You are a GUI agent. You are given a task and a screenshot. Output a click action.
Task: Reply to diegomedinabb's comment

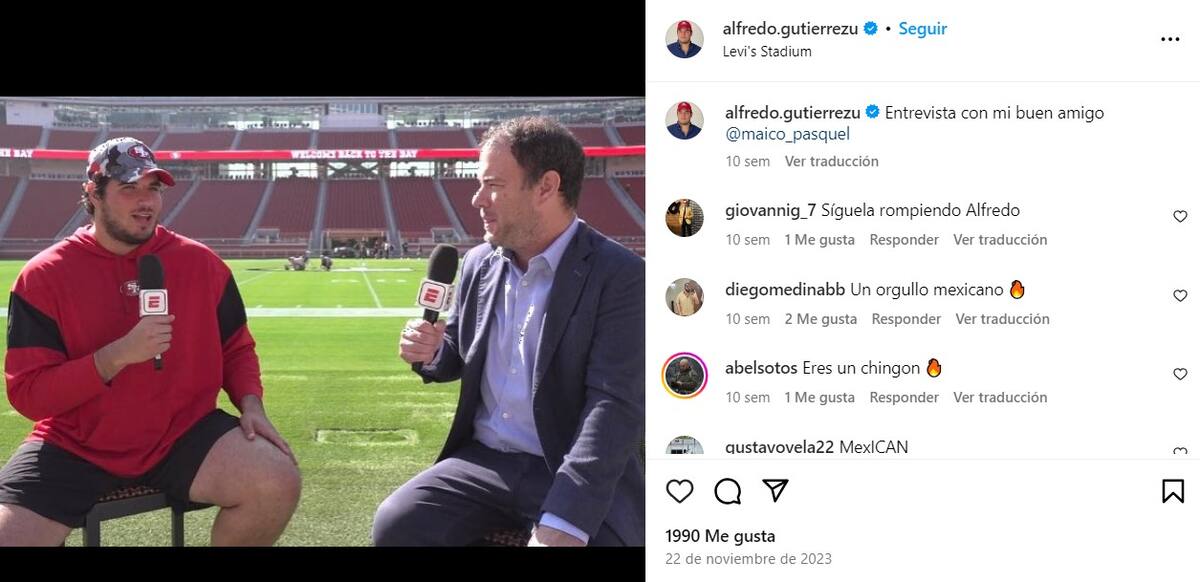pyautogui.click(x=906, y=319)
